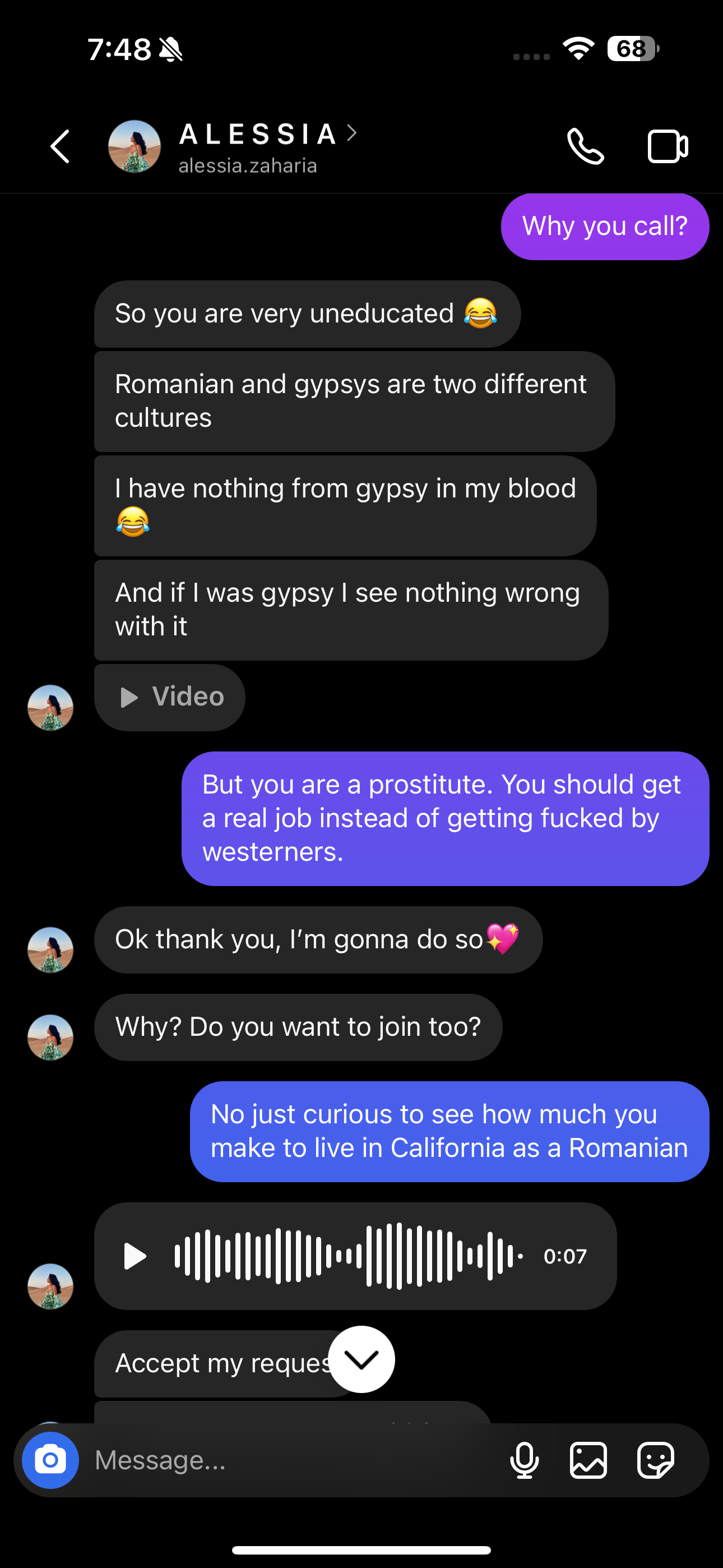Image resolution: width=723 pixels, height=1568 pixels.
Task: Open the sticker picker
Action: [x=655, y=1460]
